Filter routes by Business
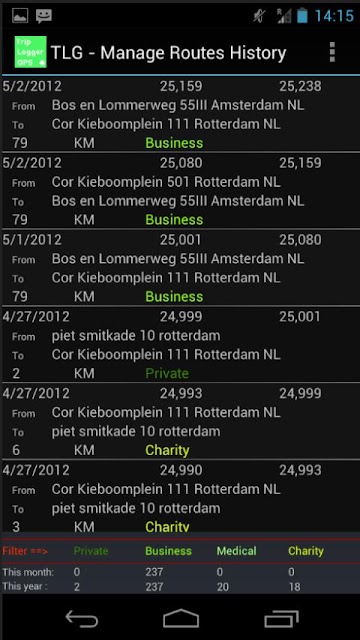 pyautogui.click(x=168, y=551)
